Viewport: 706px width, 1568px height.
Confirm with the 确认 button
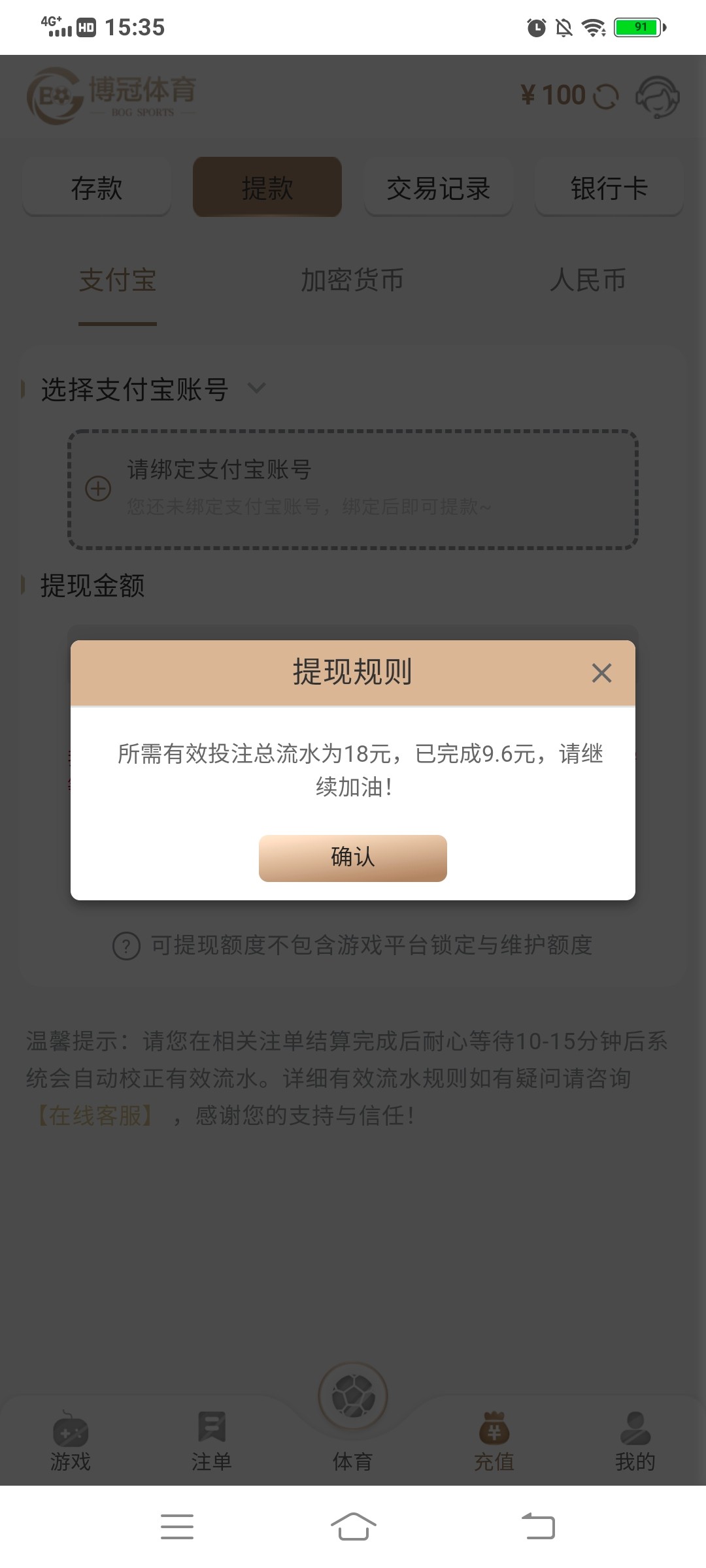(353, 858)
